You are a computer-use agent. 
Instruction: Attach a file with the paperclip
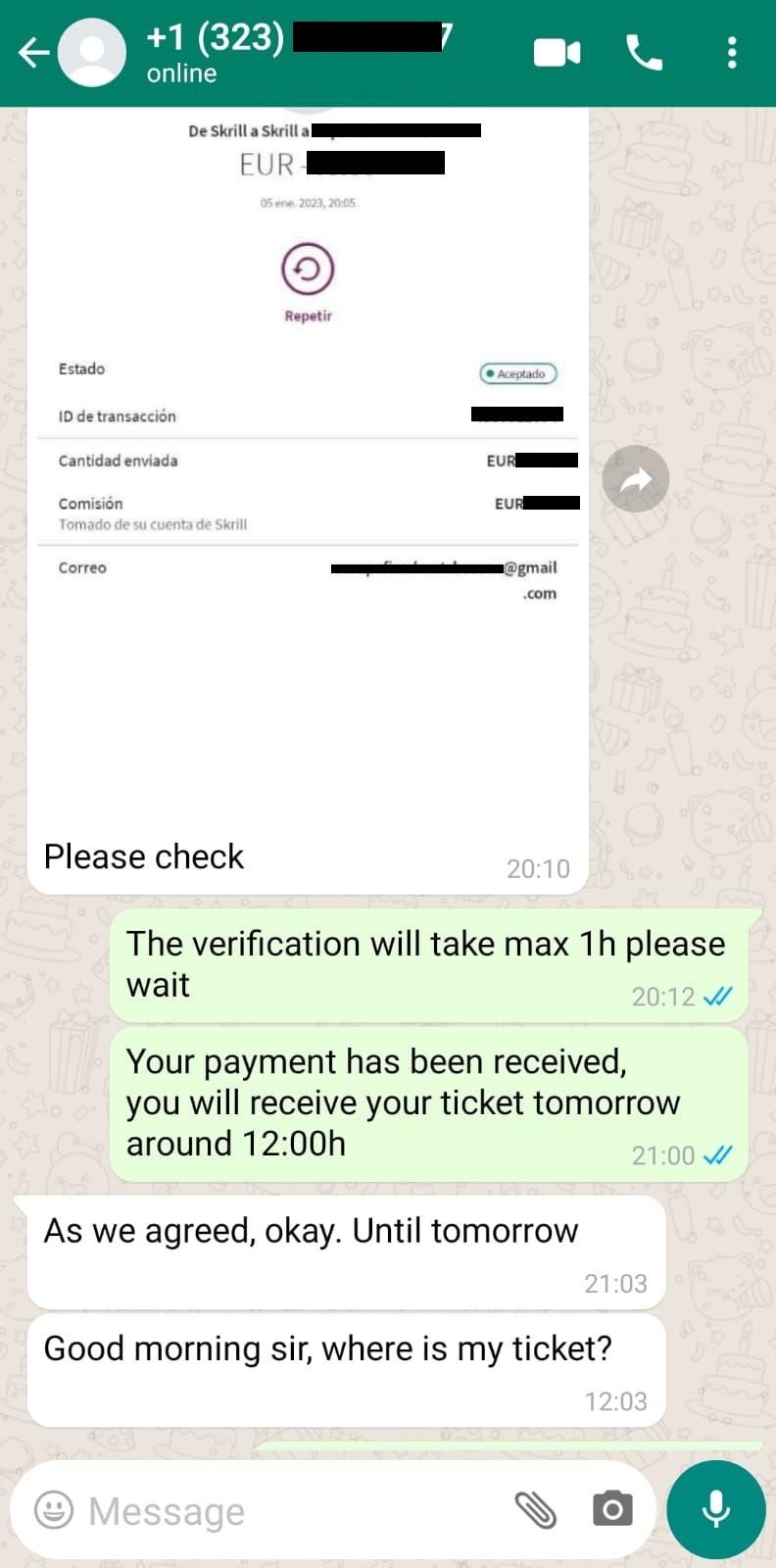535,1510
